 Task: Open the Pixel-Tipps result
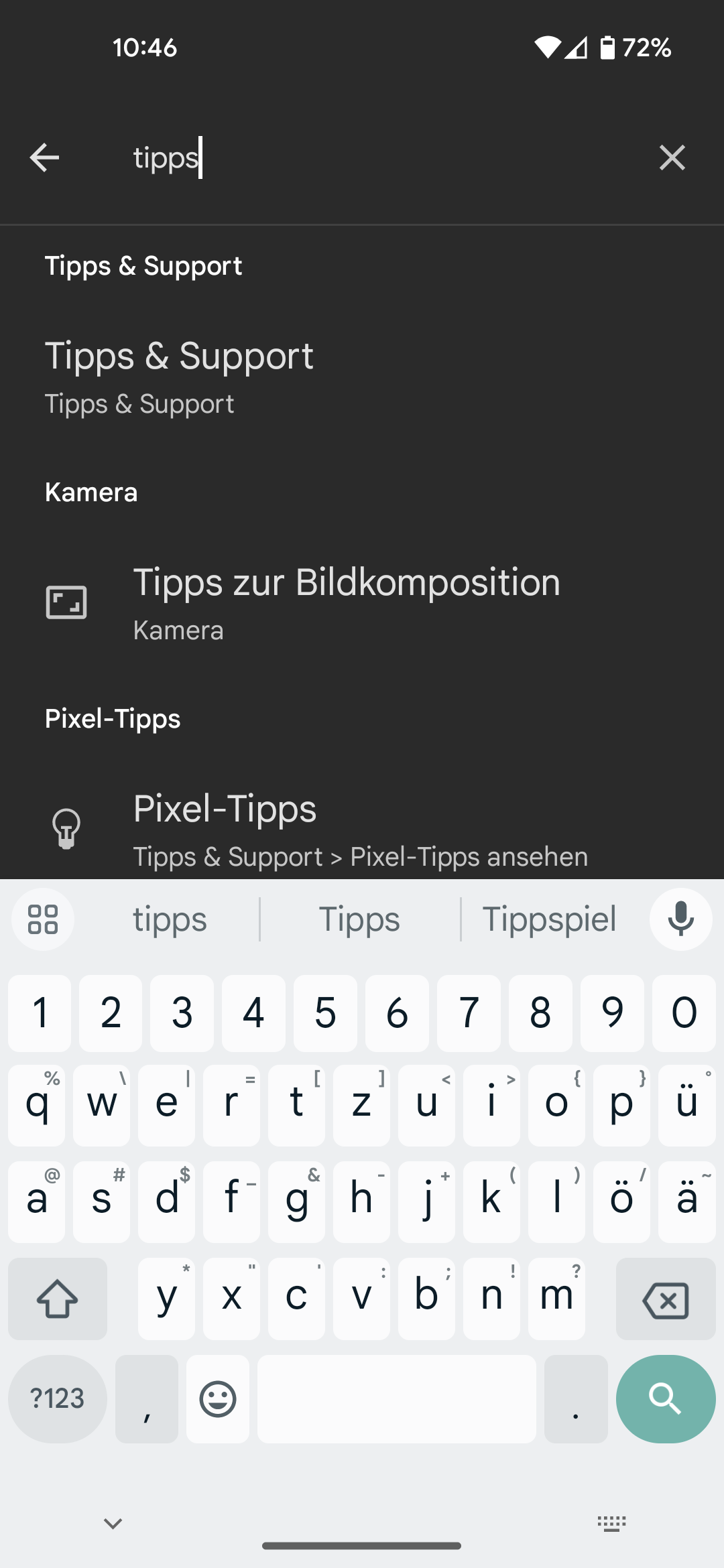359,828
